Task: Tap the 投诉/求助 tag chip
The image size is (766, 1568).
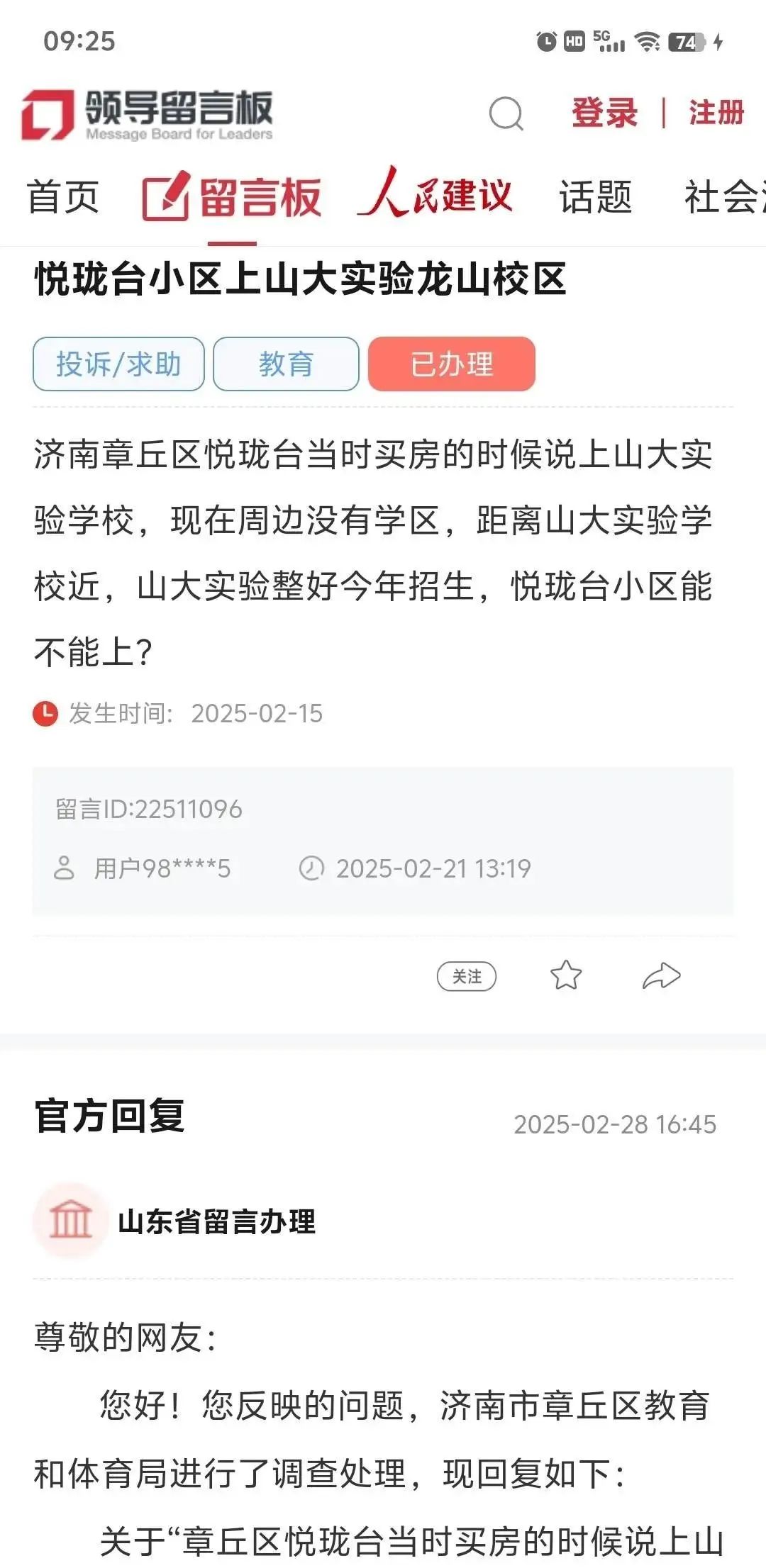Action: tap(118, 364)
